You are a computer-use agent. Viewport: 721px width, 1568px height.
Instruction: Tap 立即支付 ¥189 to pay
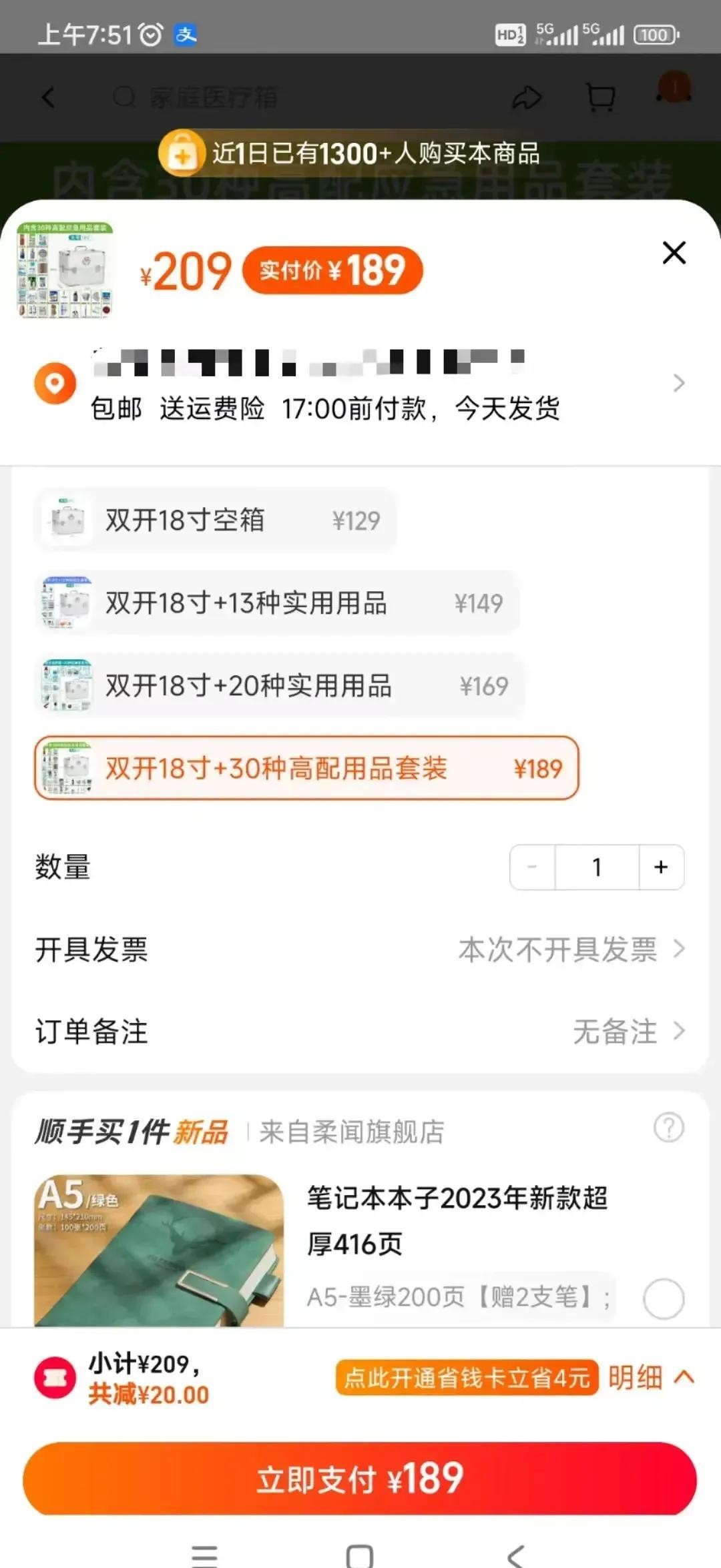point(360,1479)
